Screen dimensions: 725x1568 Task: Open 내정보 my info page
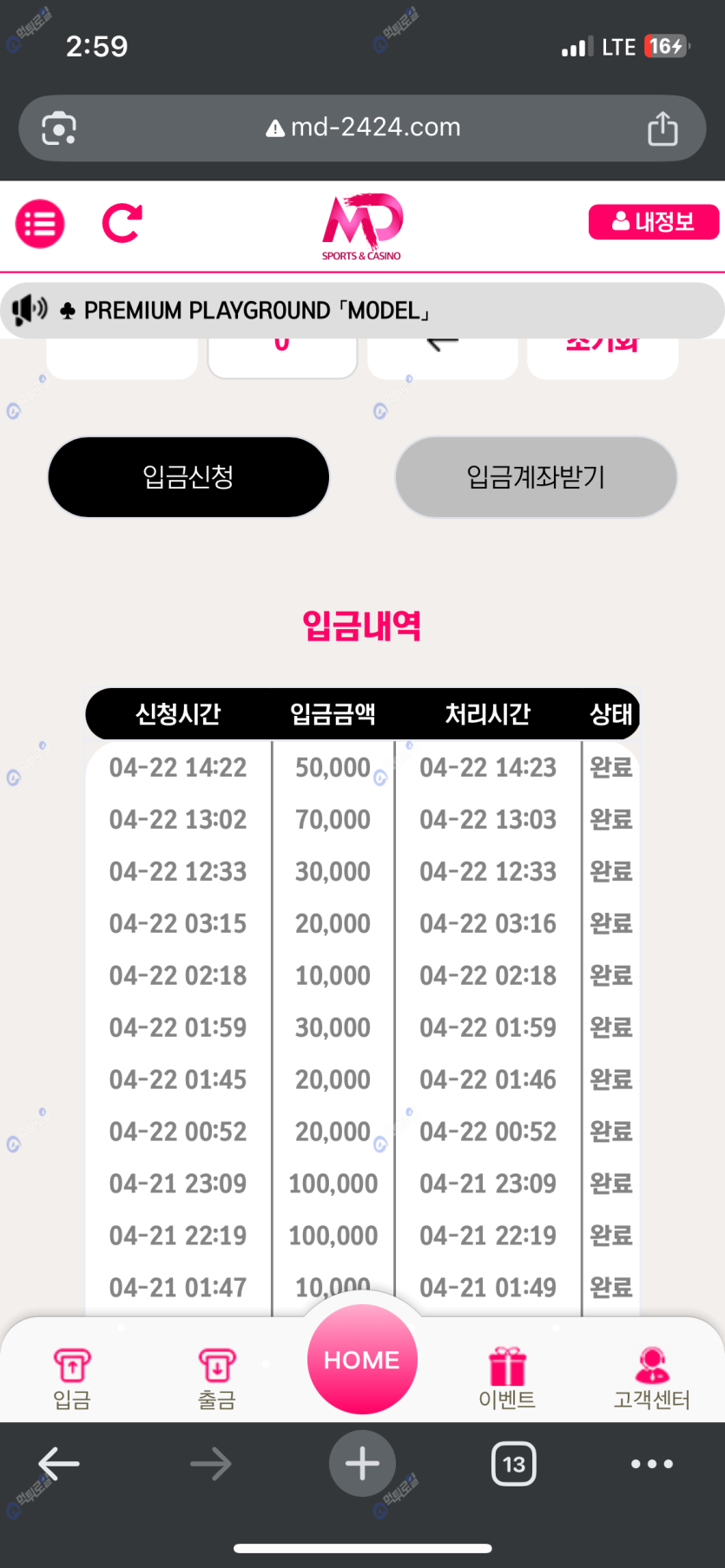(x=653, y=222)
